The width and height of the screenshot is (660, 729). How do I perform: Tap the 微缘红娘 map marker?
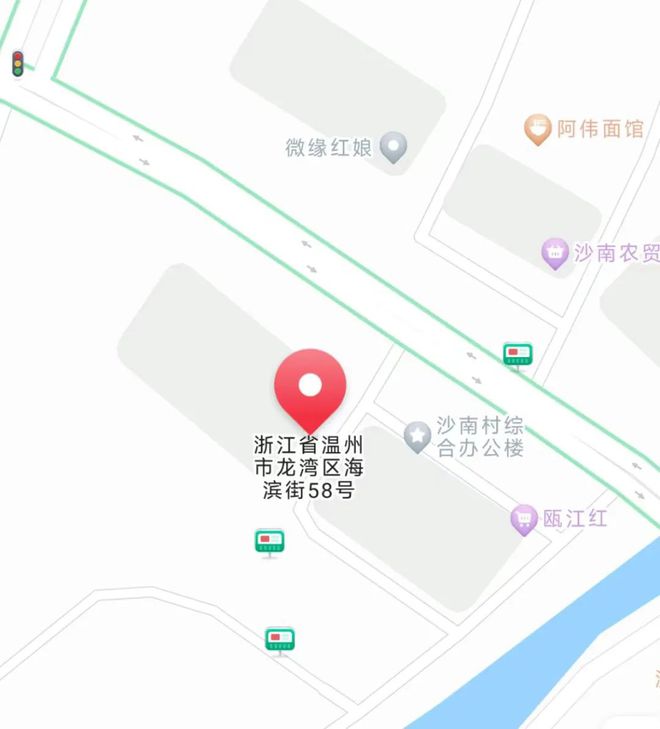click(395, 148)
